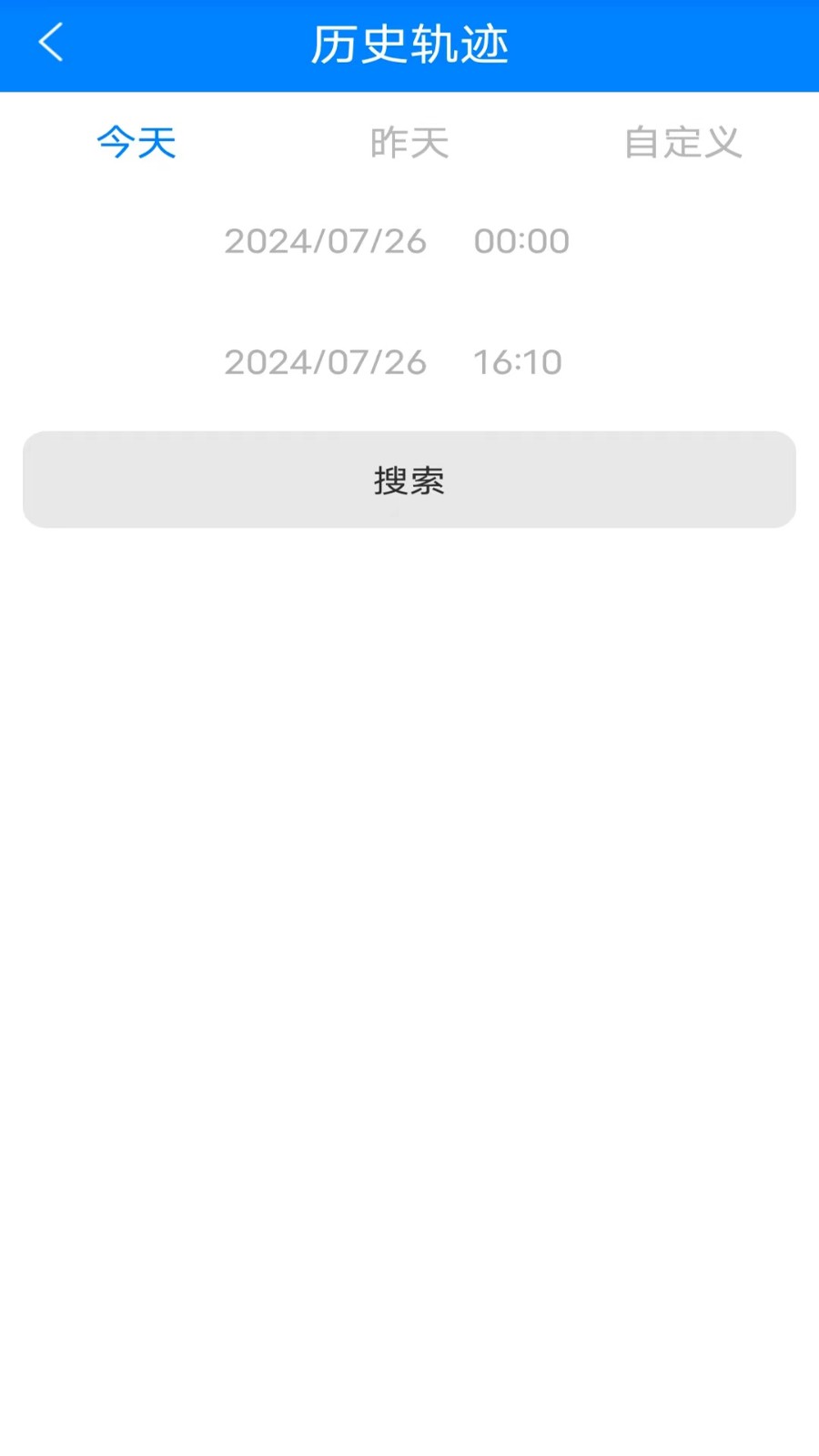This screenshot has height=1456, width=819.
Task: Tap the end time 2024/07/26 16:10
Action: (393, 362)
